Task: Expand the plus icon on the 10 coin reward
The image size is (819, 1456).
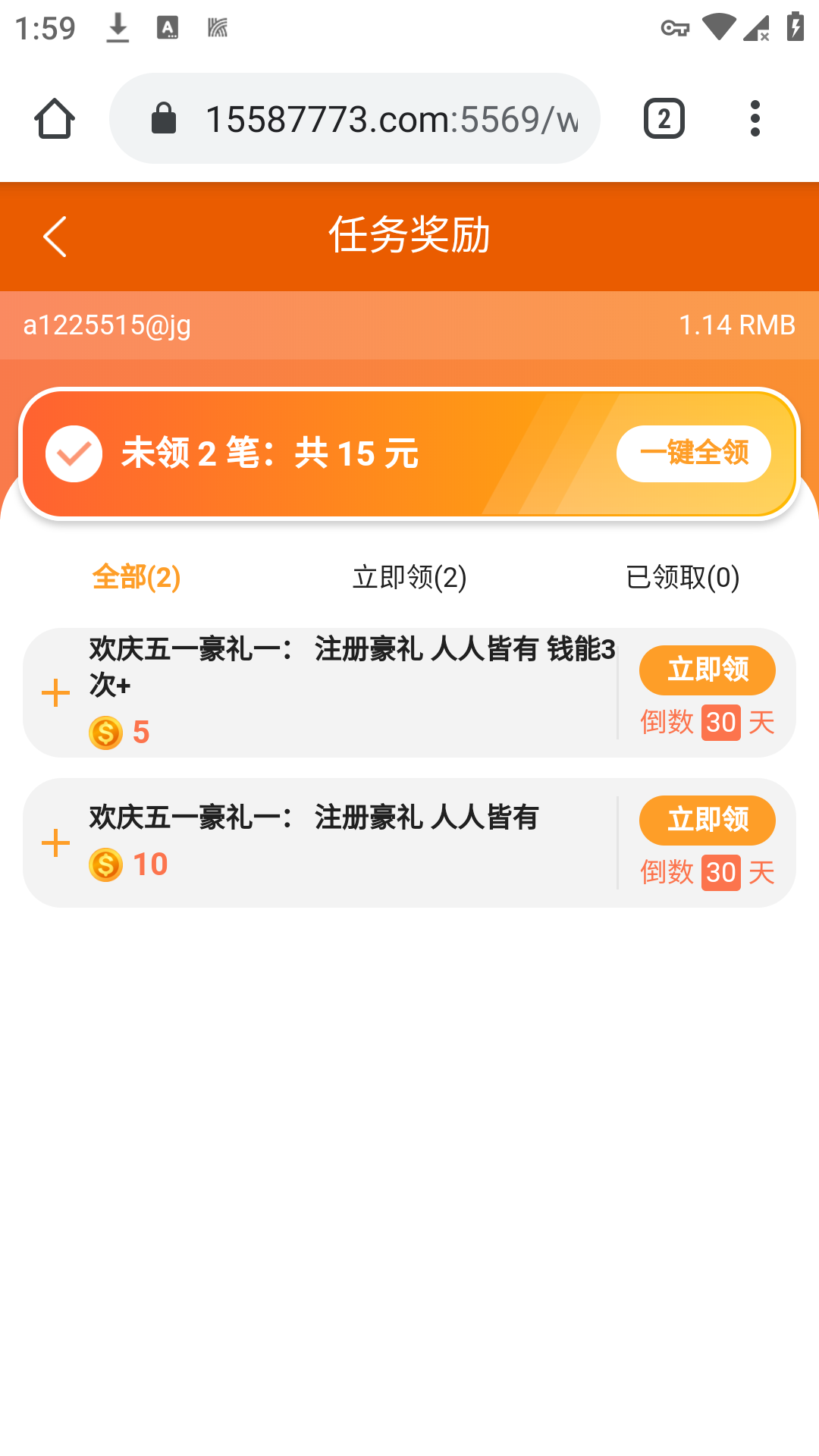Action: tap(55, 843)
